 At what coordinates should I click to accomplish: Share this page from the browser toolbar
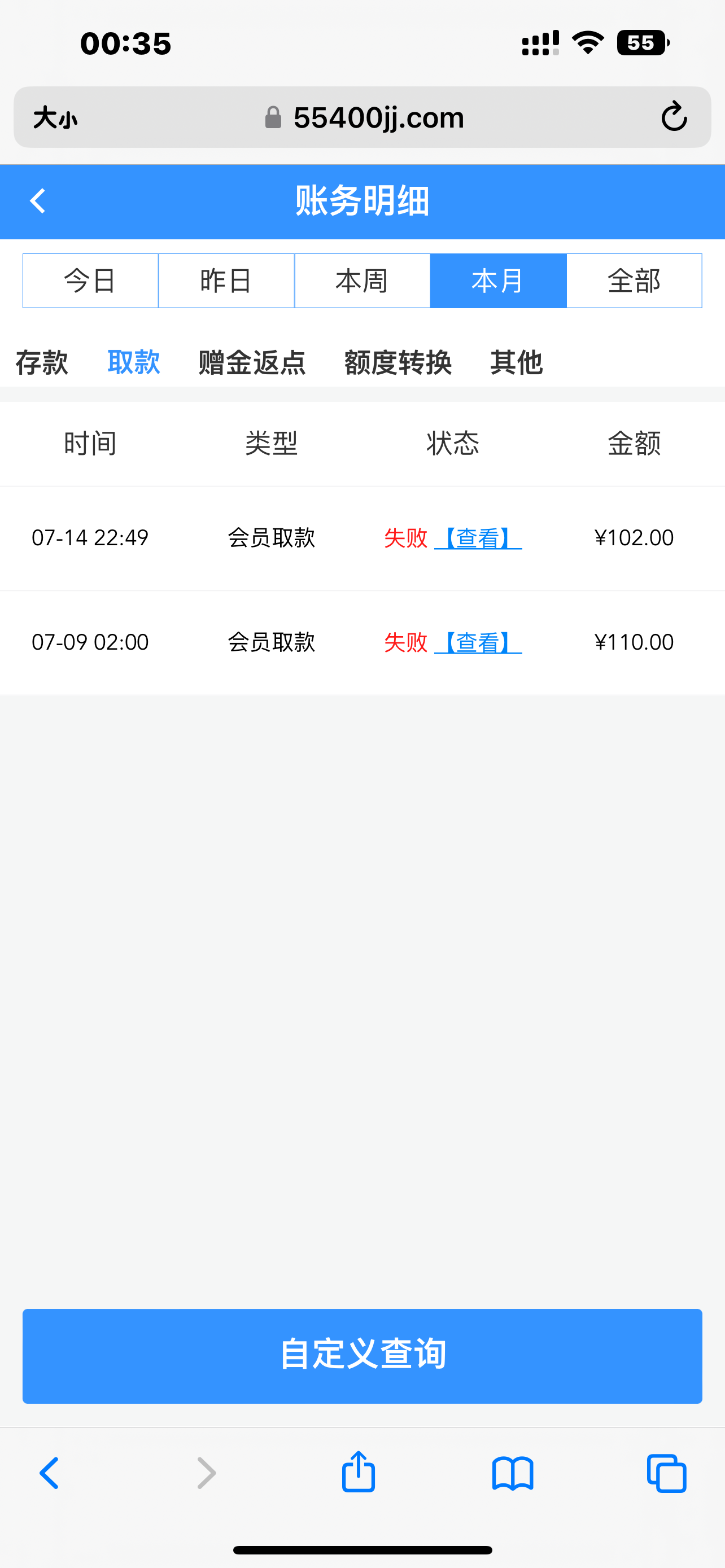click(358, 1473)
